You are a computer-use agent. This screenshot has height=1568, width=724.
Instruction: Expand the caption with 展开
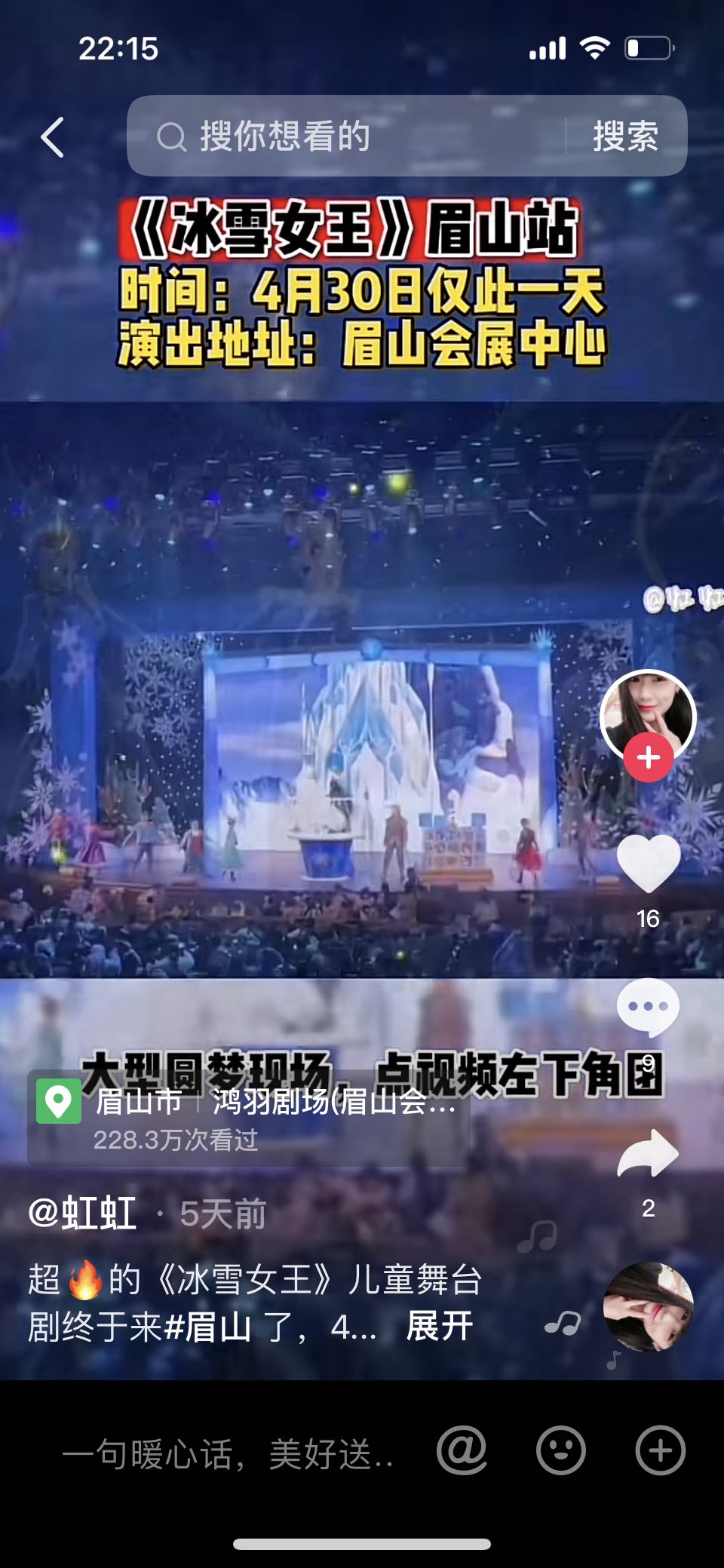pyautogui.click(x=439, y=1327)
